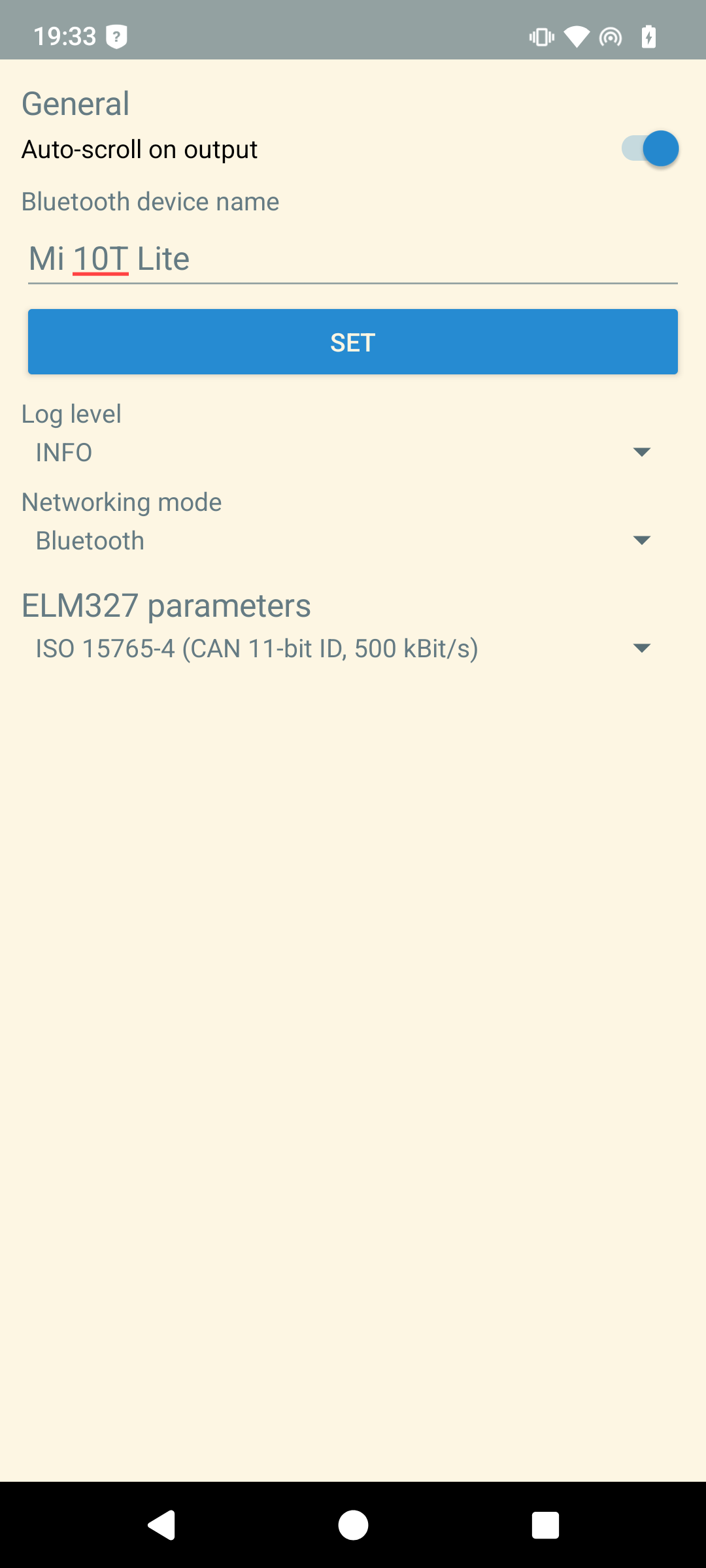706x1568 pixels.
Task: Open the Log level dropdown showing INFO
Action: pos(343,452)
